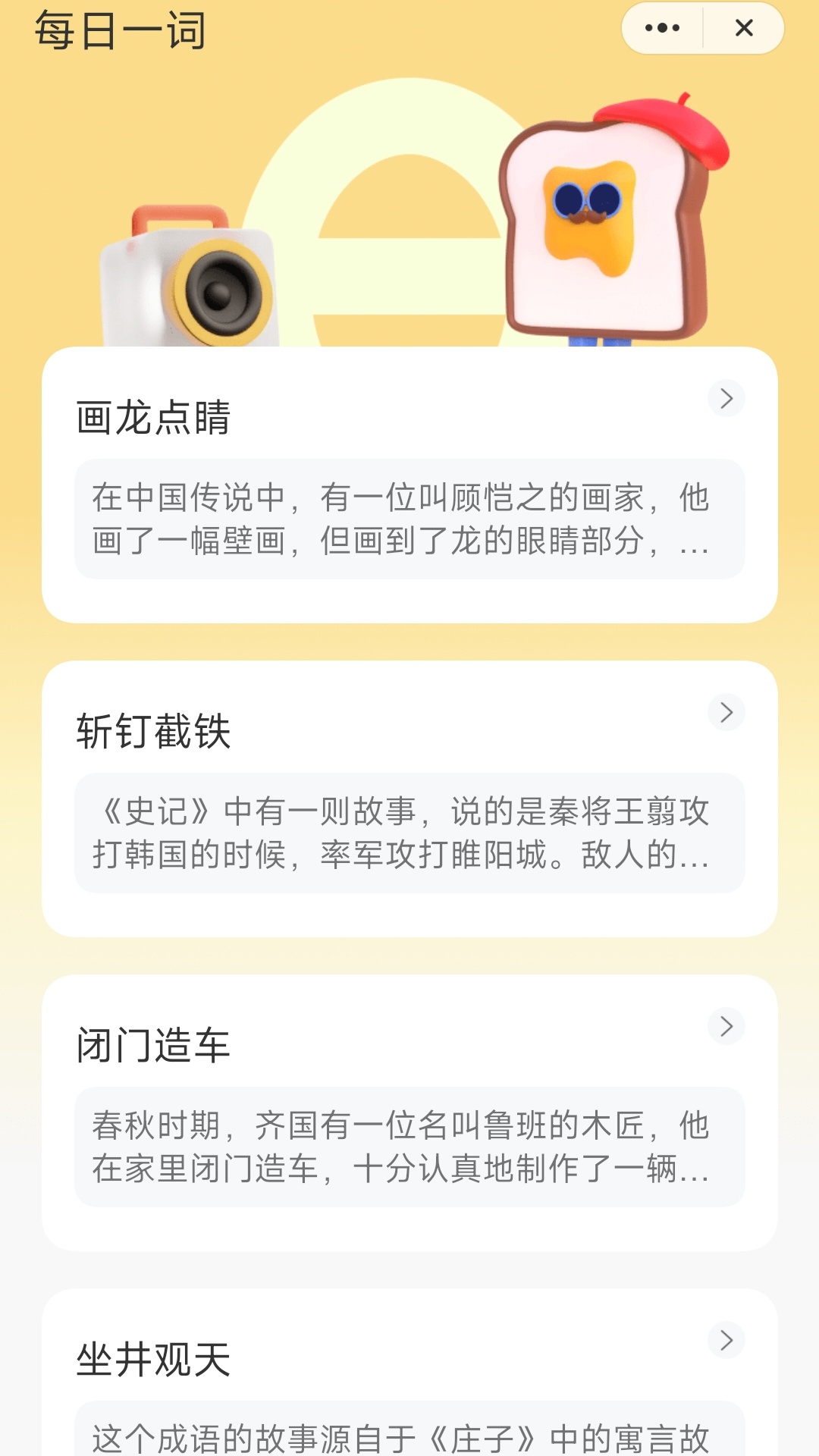View the 闭门造车 idiom story
Screen dimensions: 819x1456
(409, 1112)
